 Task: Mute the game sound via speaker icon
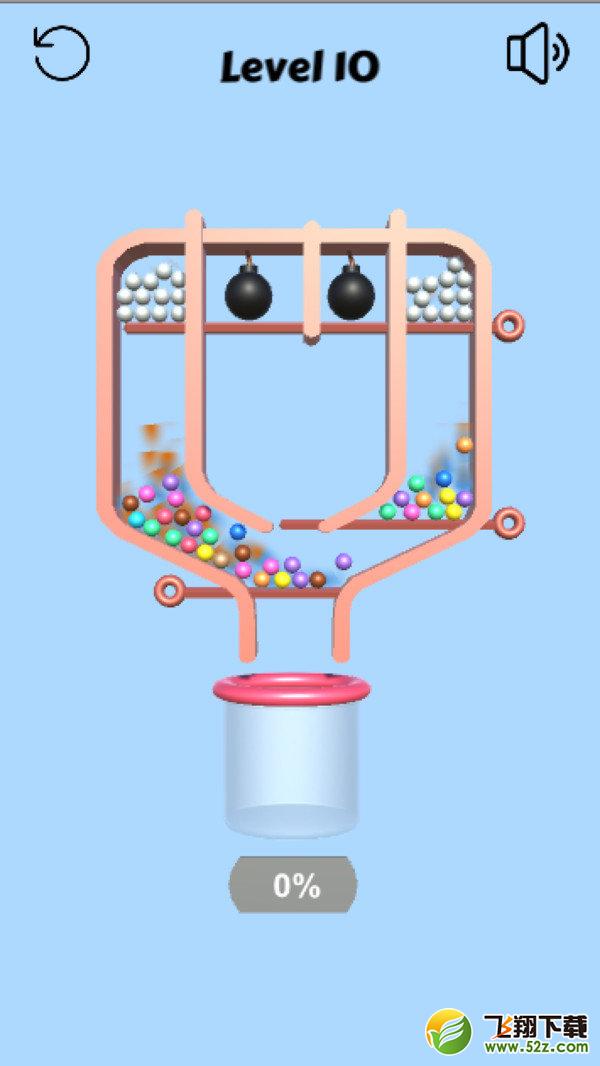tap(537, 53)
